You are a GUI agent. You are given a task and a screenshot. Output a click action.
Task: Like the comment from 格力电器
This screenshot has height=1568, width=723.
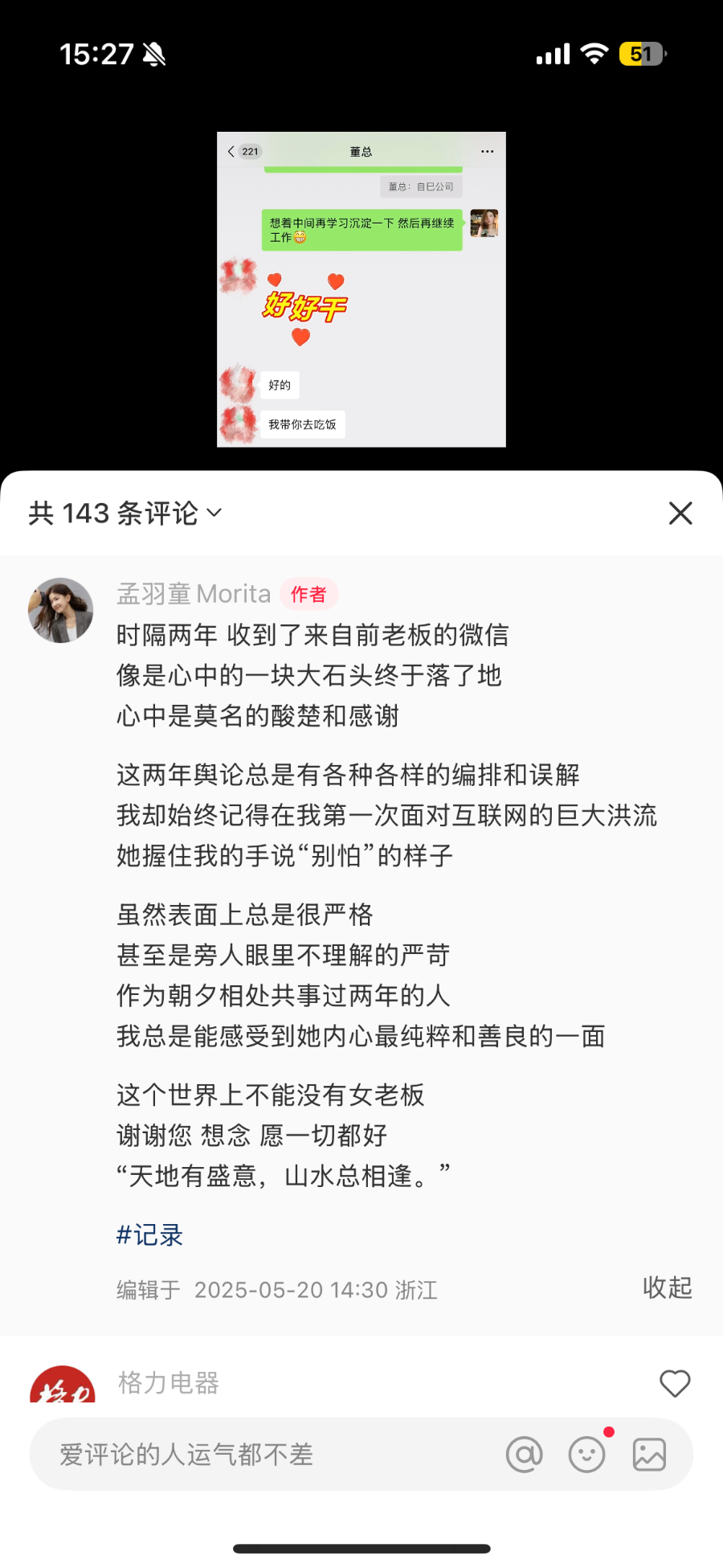tap(675, 1383)
